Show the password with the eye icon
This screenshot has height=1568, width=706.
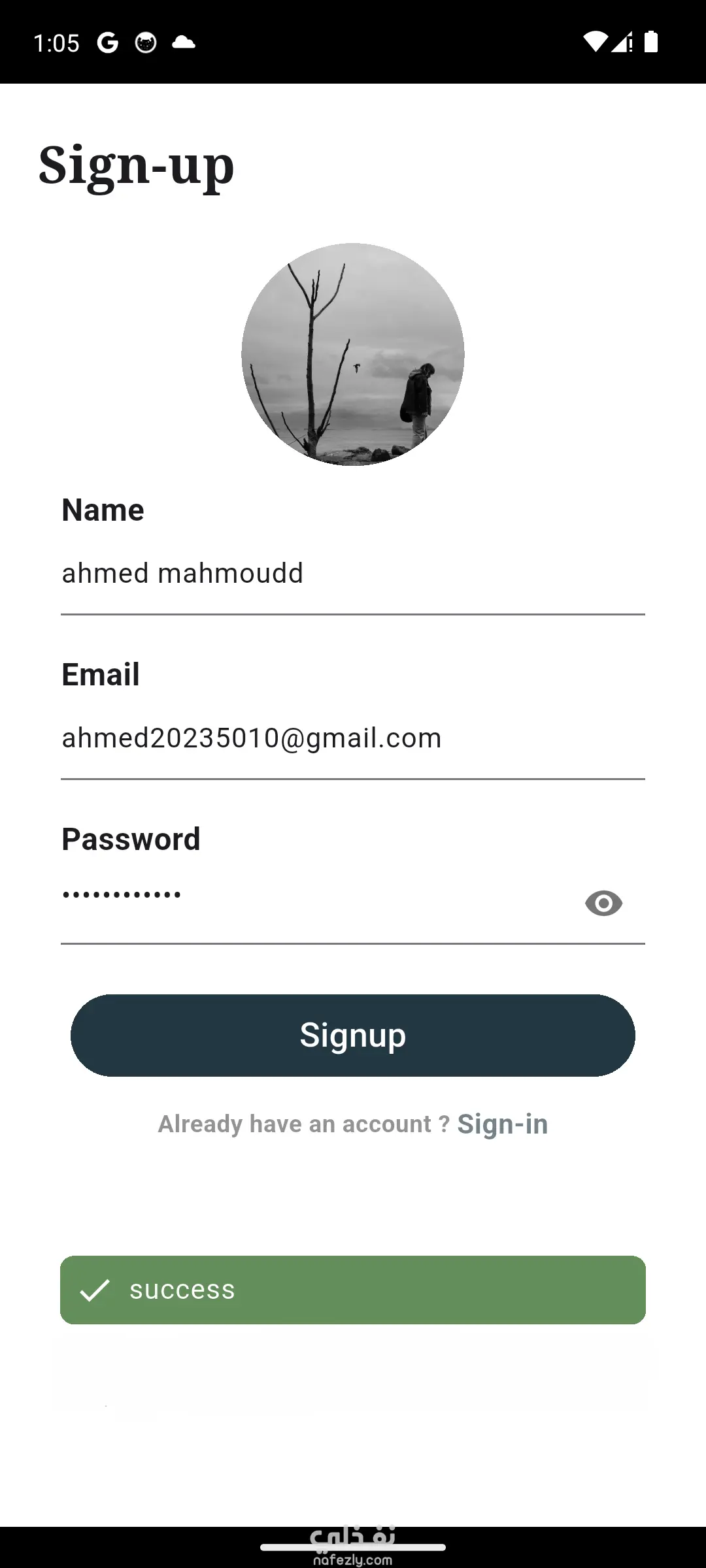(x=603, y=904)
